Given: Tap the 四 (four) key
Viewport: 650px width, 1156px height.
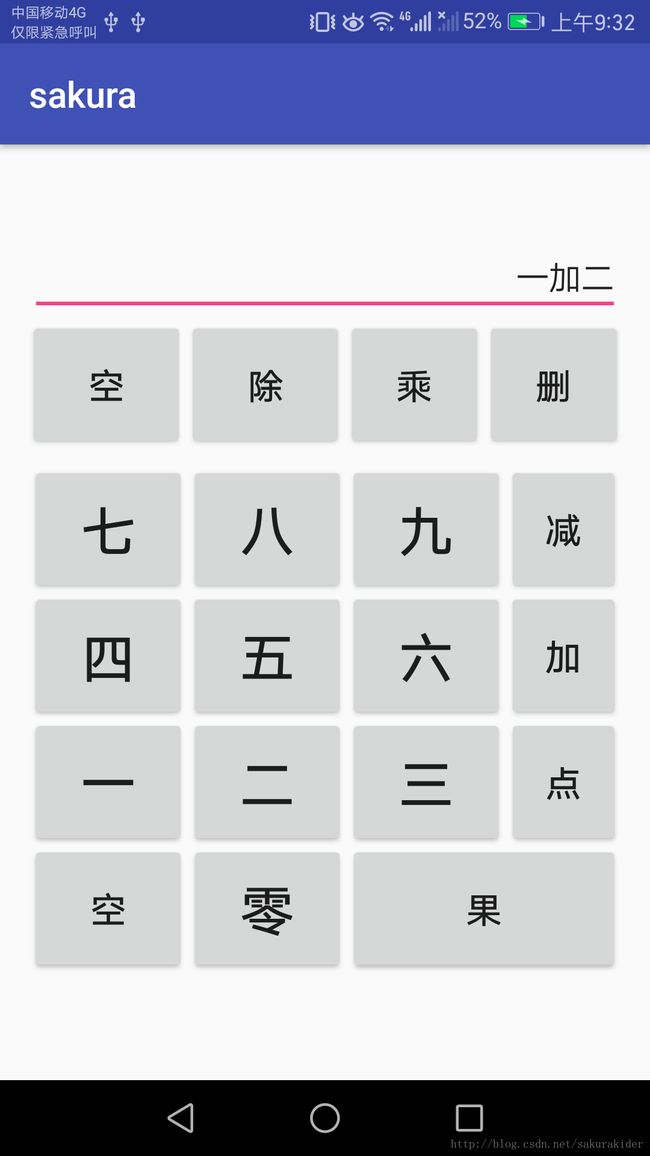Looking at the screenshot, I should [x=108, y=656].
